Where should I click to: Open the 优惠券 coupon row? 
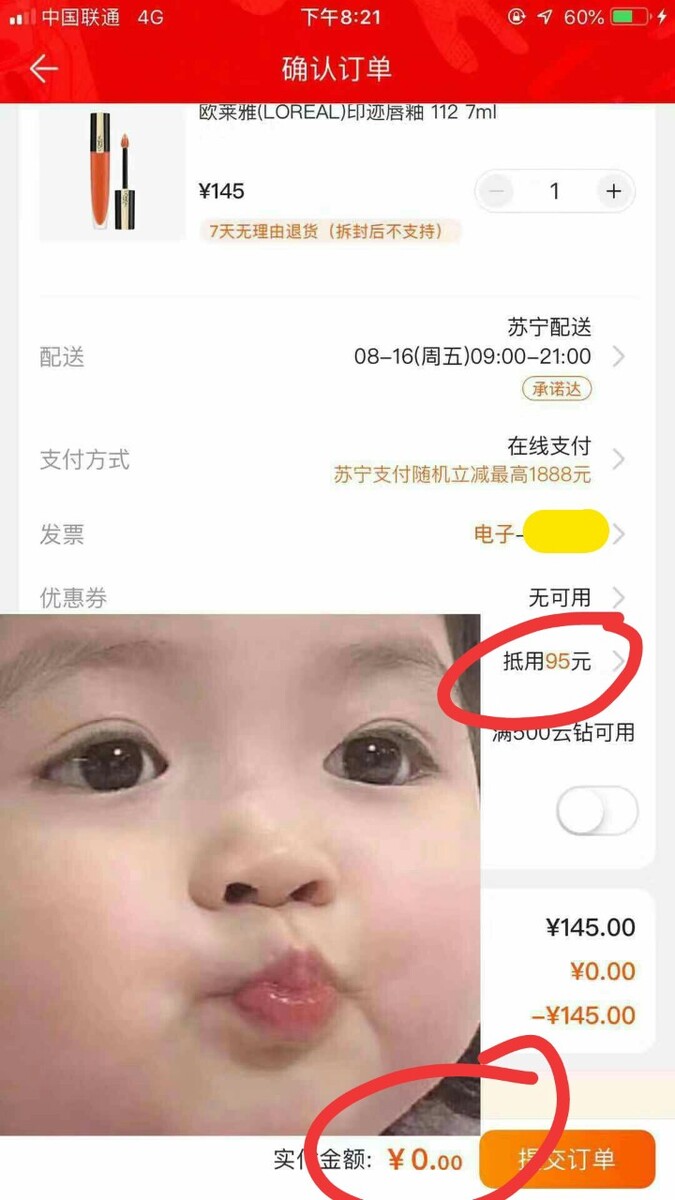(x=560, y=598)
